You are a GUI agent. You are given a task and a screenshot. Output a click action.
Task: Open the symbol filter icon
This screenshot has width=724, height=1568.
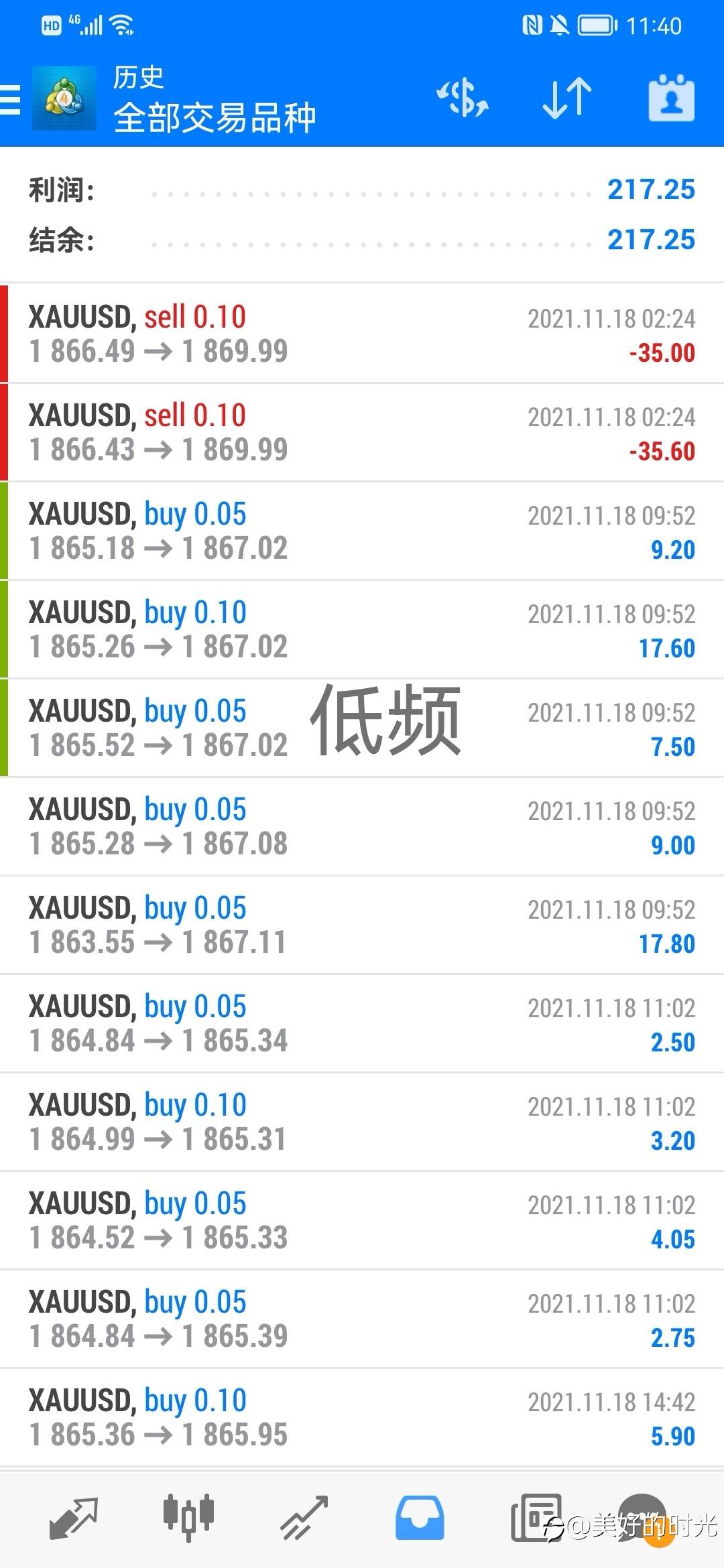click(x=462, y=99)
